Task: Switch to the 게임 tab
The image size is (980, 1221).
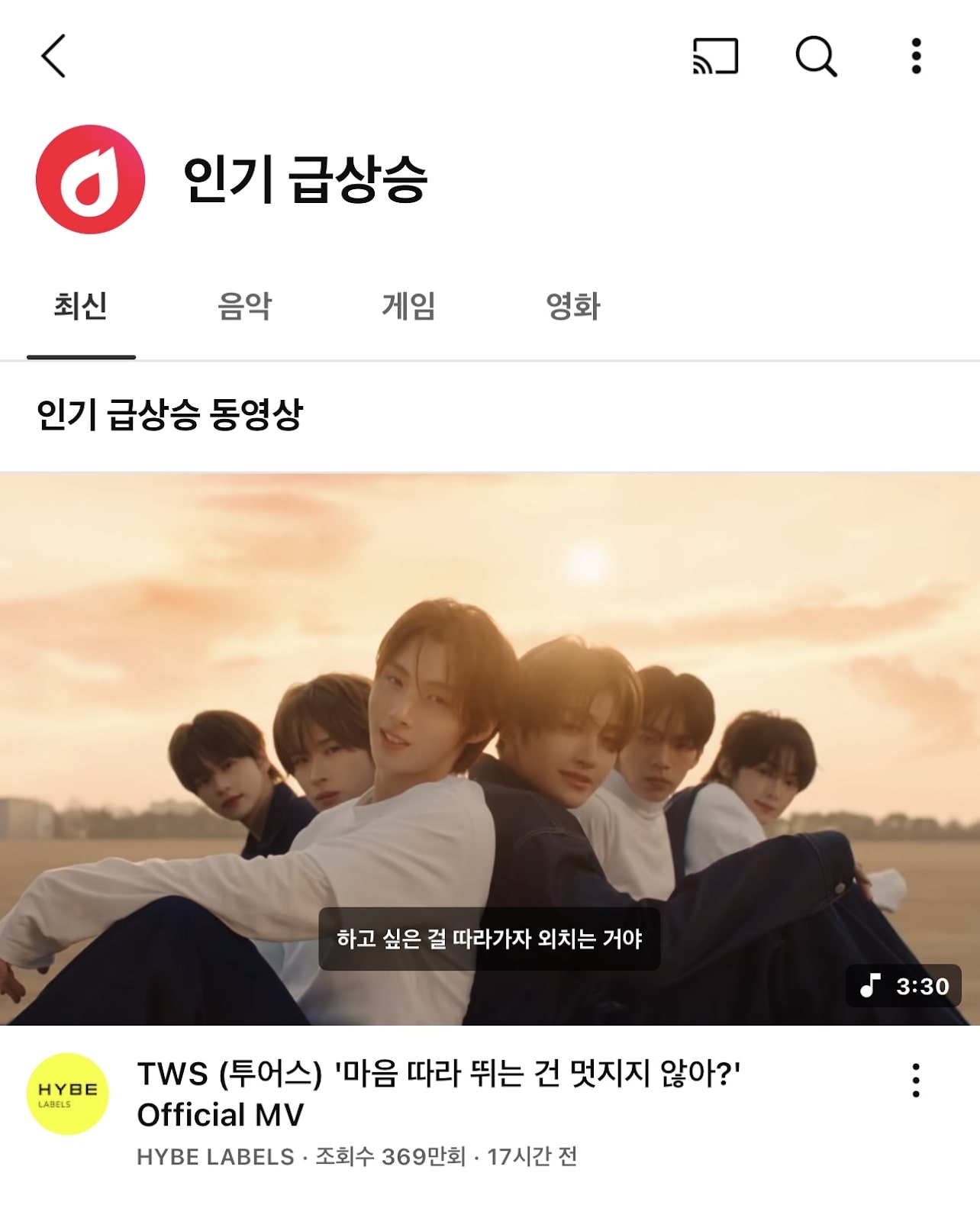Action: pos(408,307)
